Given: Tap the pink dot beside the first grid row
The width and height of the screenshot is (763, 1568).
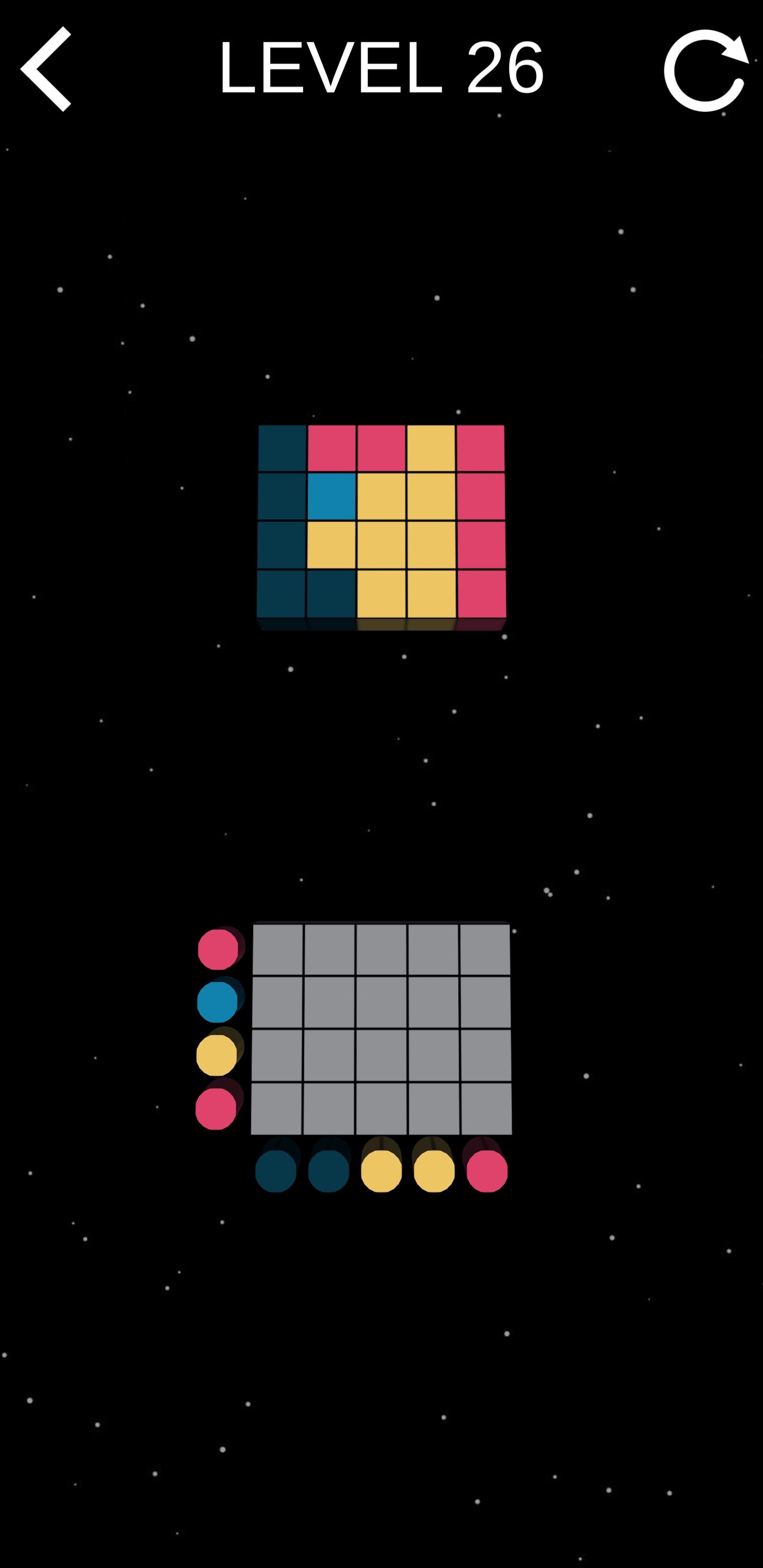Looking at the screenshot, I should click(218, 949).
